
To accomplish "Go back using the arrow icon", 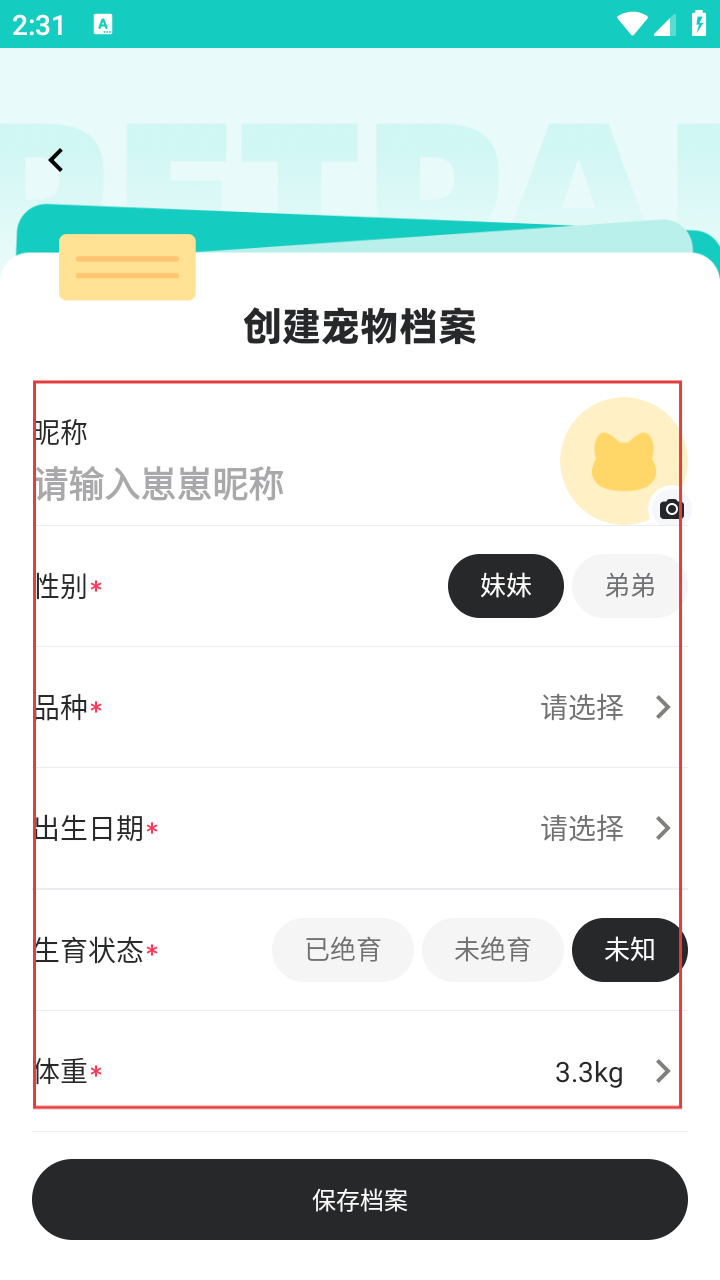I will (x=56, y=160).
